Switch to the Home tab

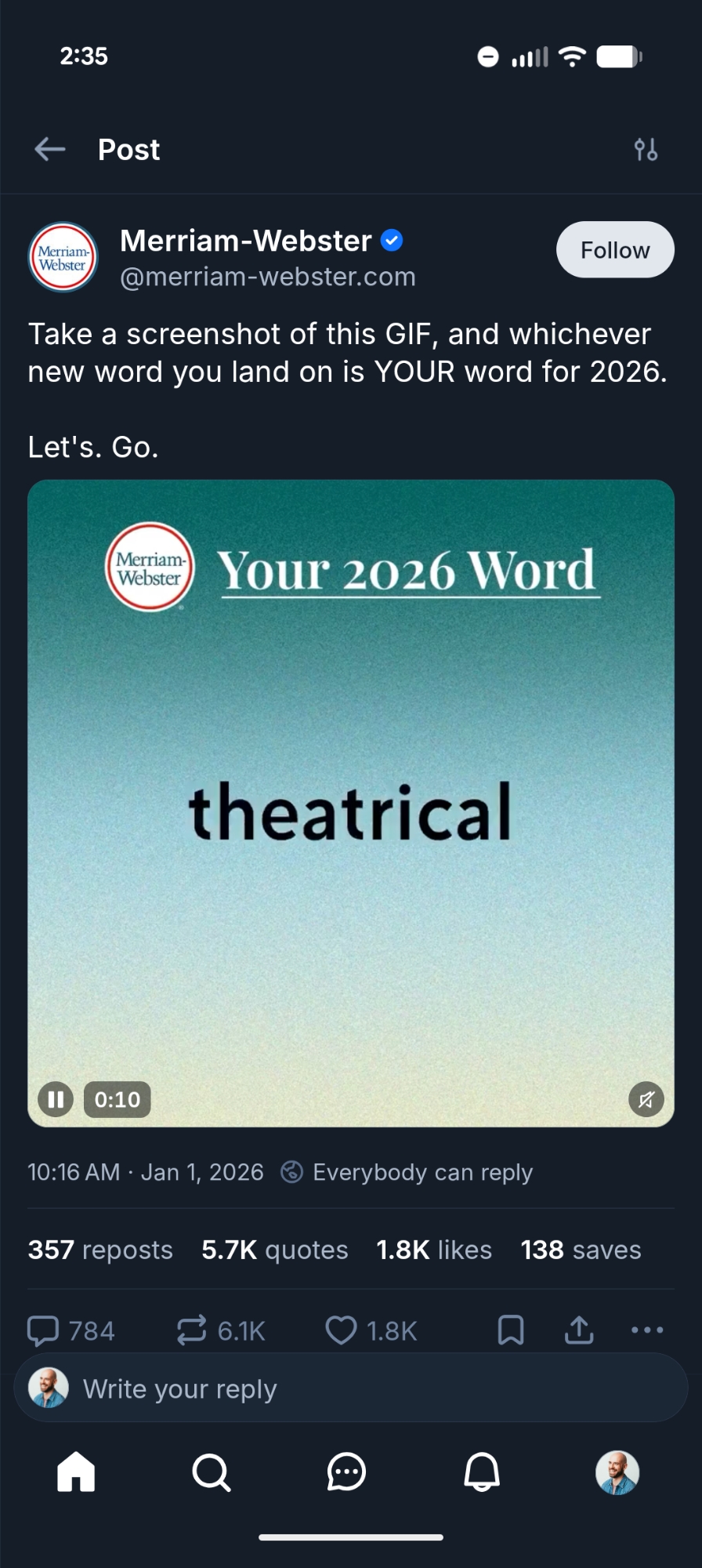(x=76, y=1472)
